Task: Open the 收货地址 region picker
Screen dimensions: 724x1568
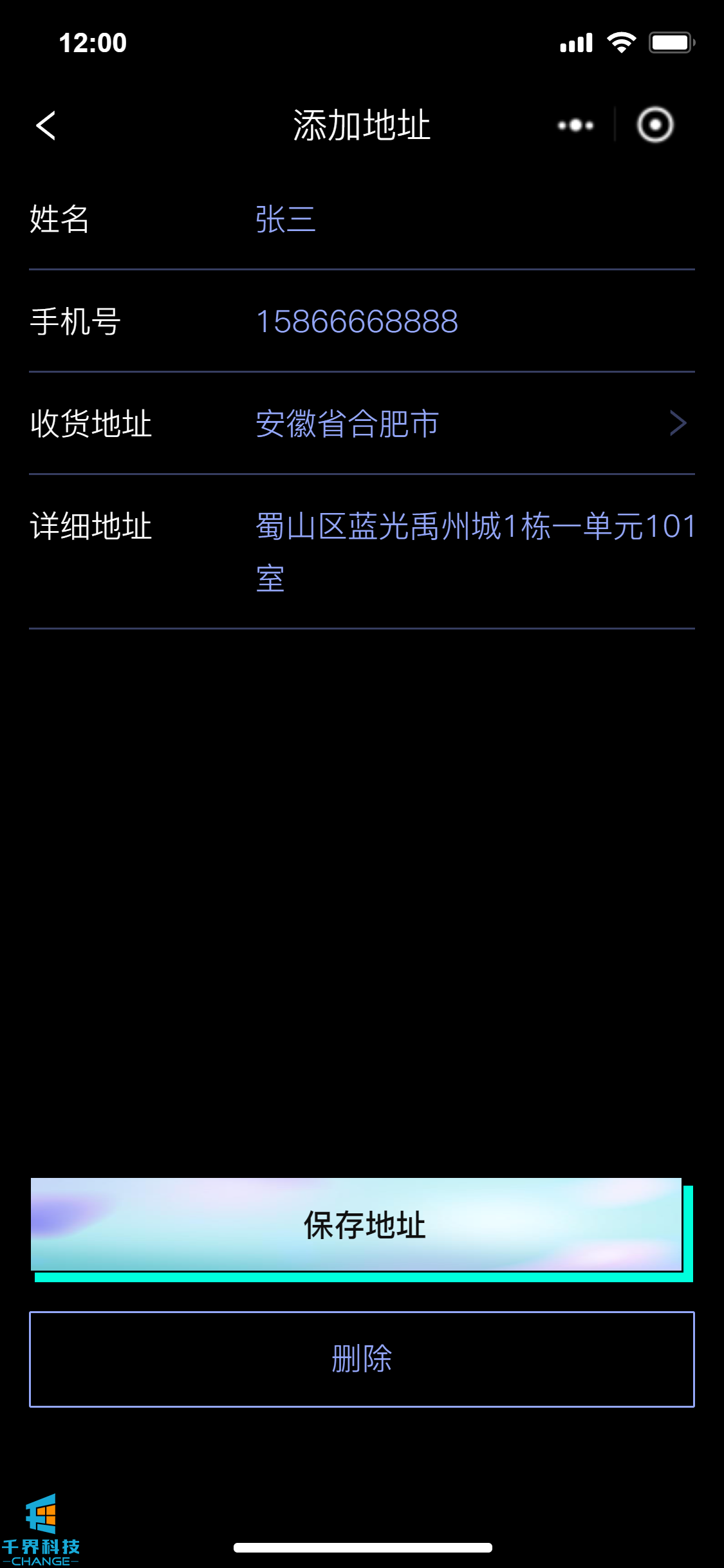Action: click(x=470, y=424)
